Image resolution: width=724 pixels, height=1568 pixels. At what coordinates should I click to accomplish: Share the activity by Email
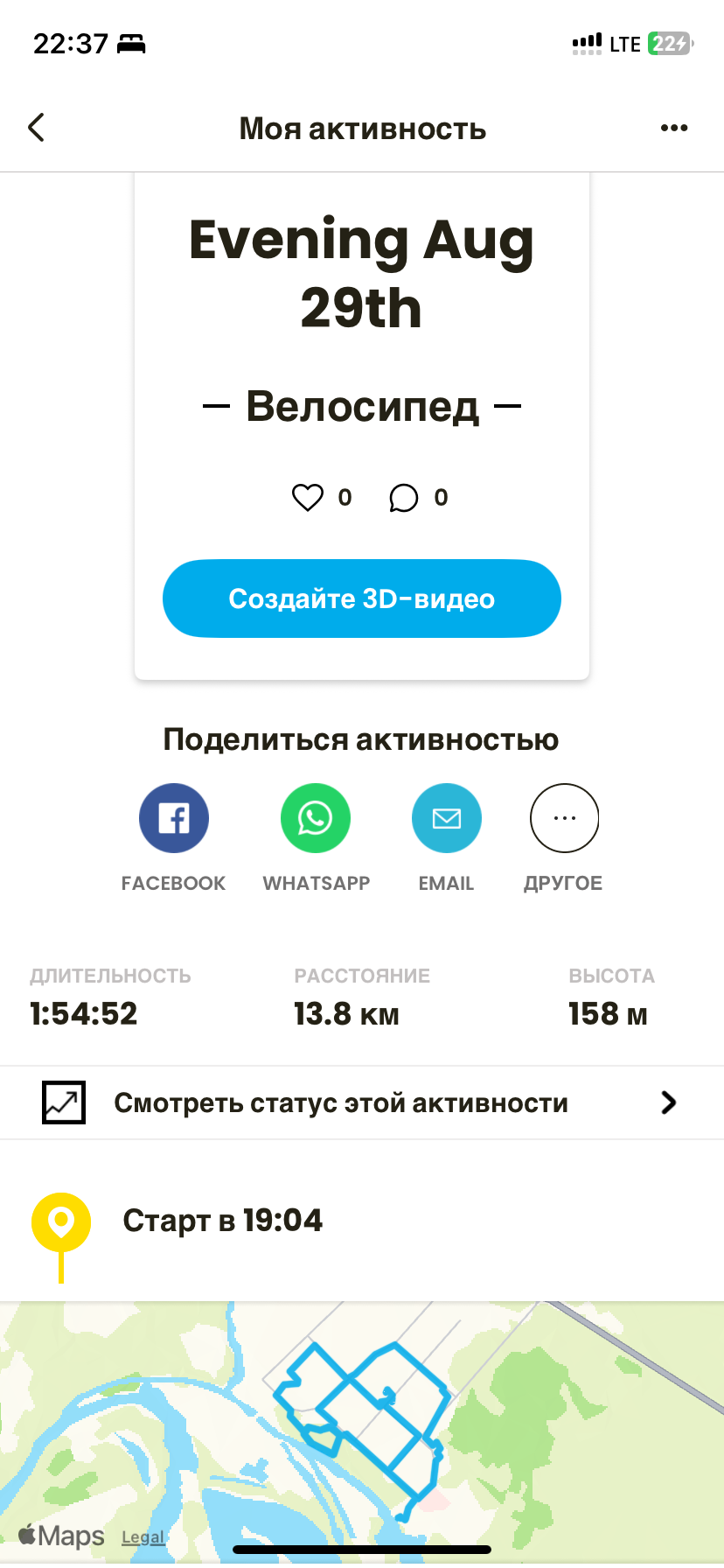point(447,818)
